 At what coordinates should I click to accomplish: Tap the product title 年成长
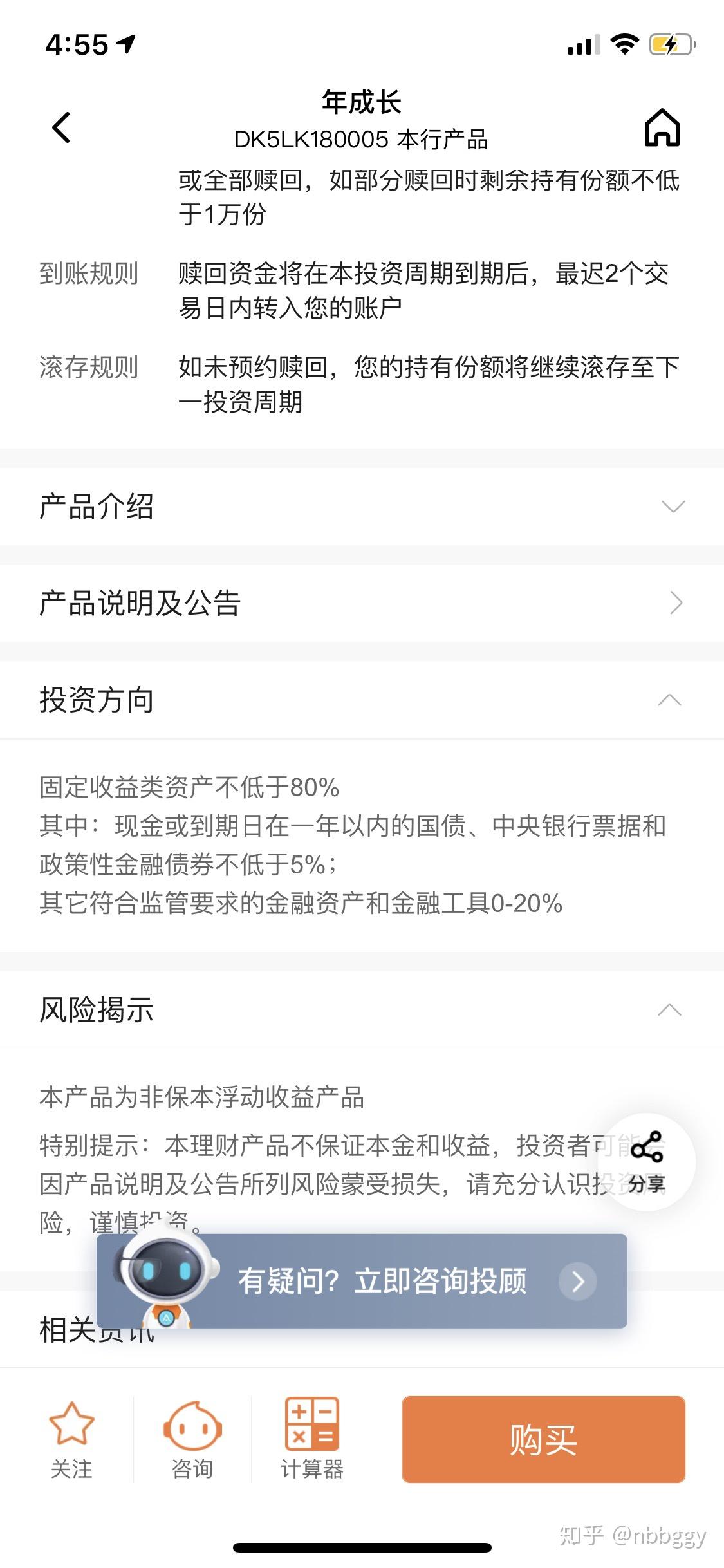(x=362, y=102)
